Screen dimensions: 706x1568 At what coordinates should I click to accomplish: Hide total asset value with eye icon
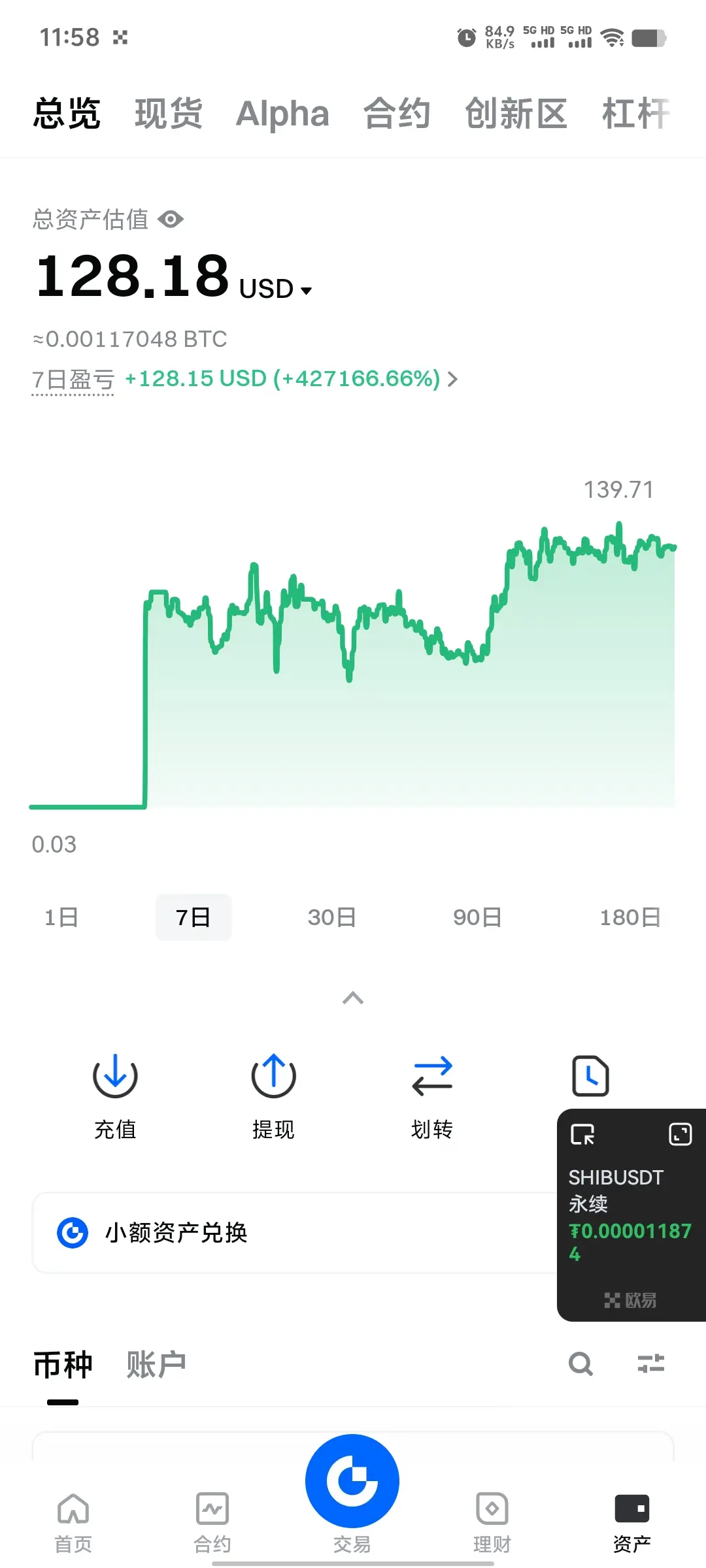click(171, 220)
